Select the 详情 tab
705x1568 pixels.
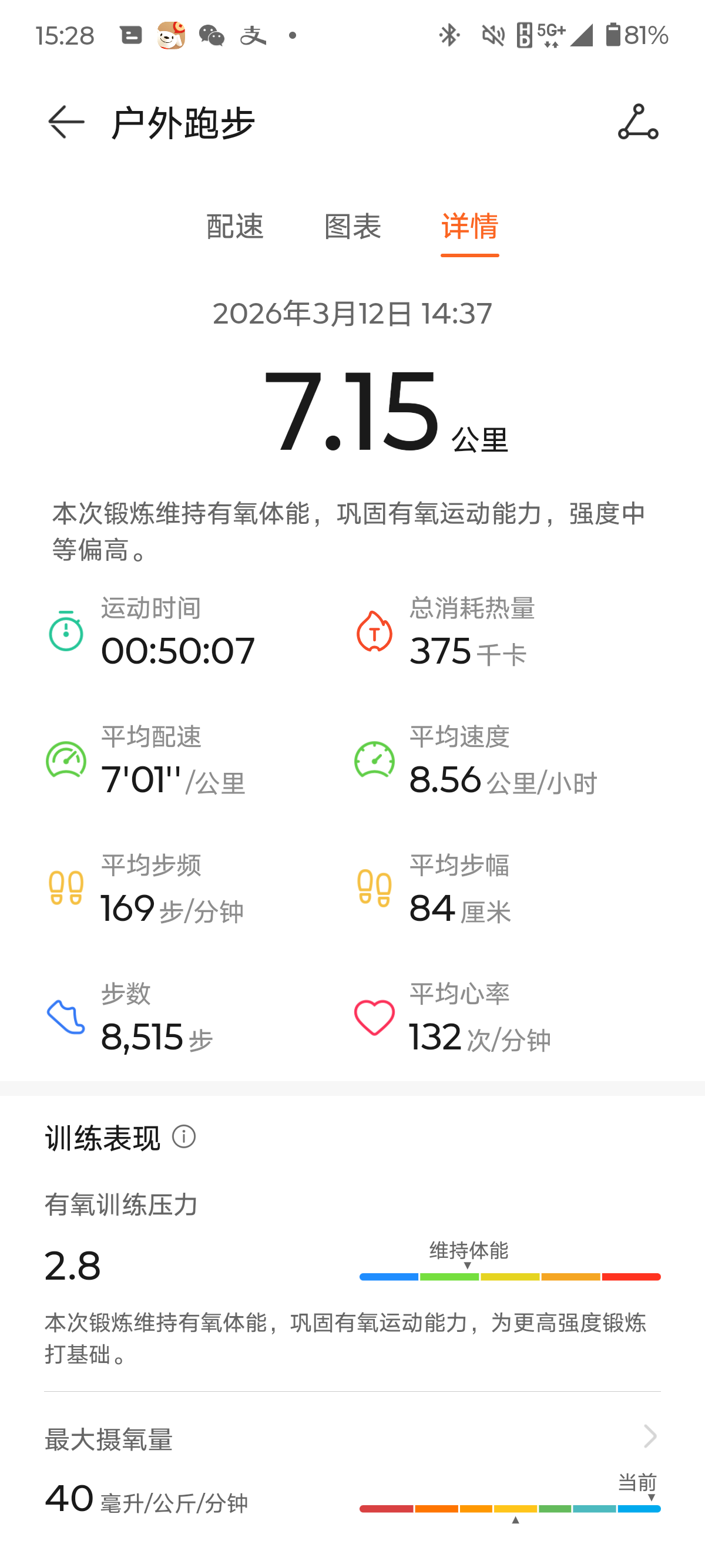(x=469, y=228)
